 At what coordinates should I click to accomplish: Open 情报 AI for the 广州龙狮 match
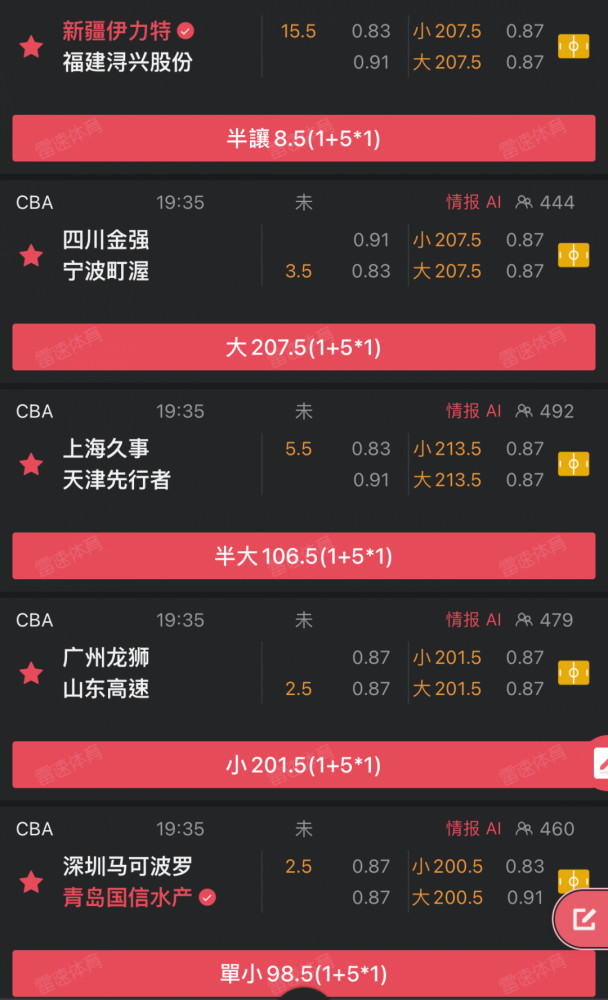[473, 620]
